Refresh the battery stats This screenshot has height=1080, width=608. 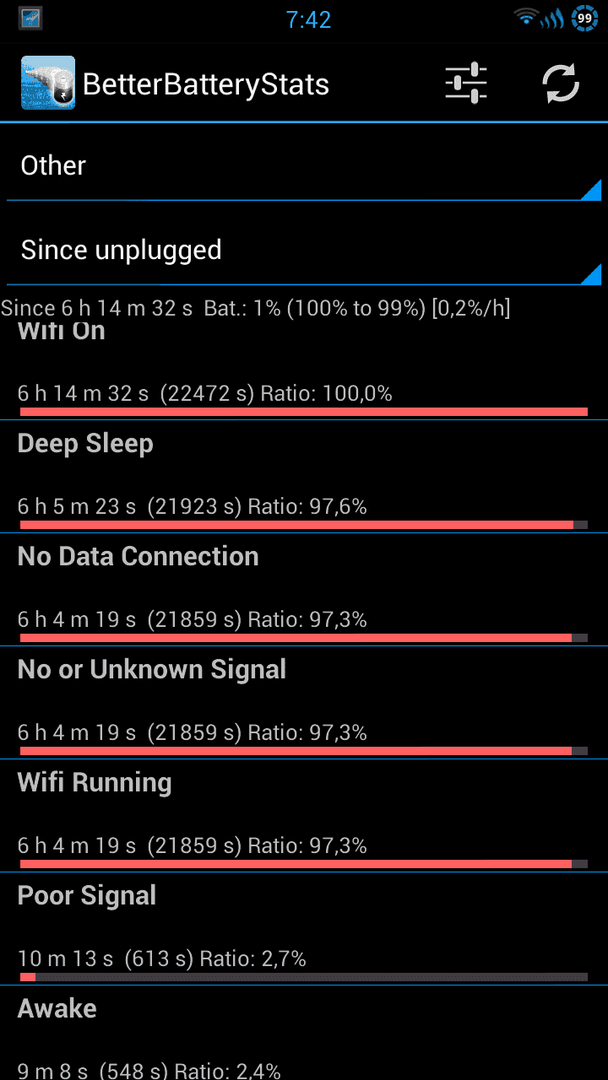pos(560,83)
